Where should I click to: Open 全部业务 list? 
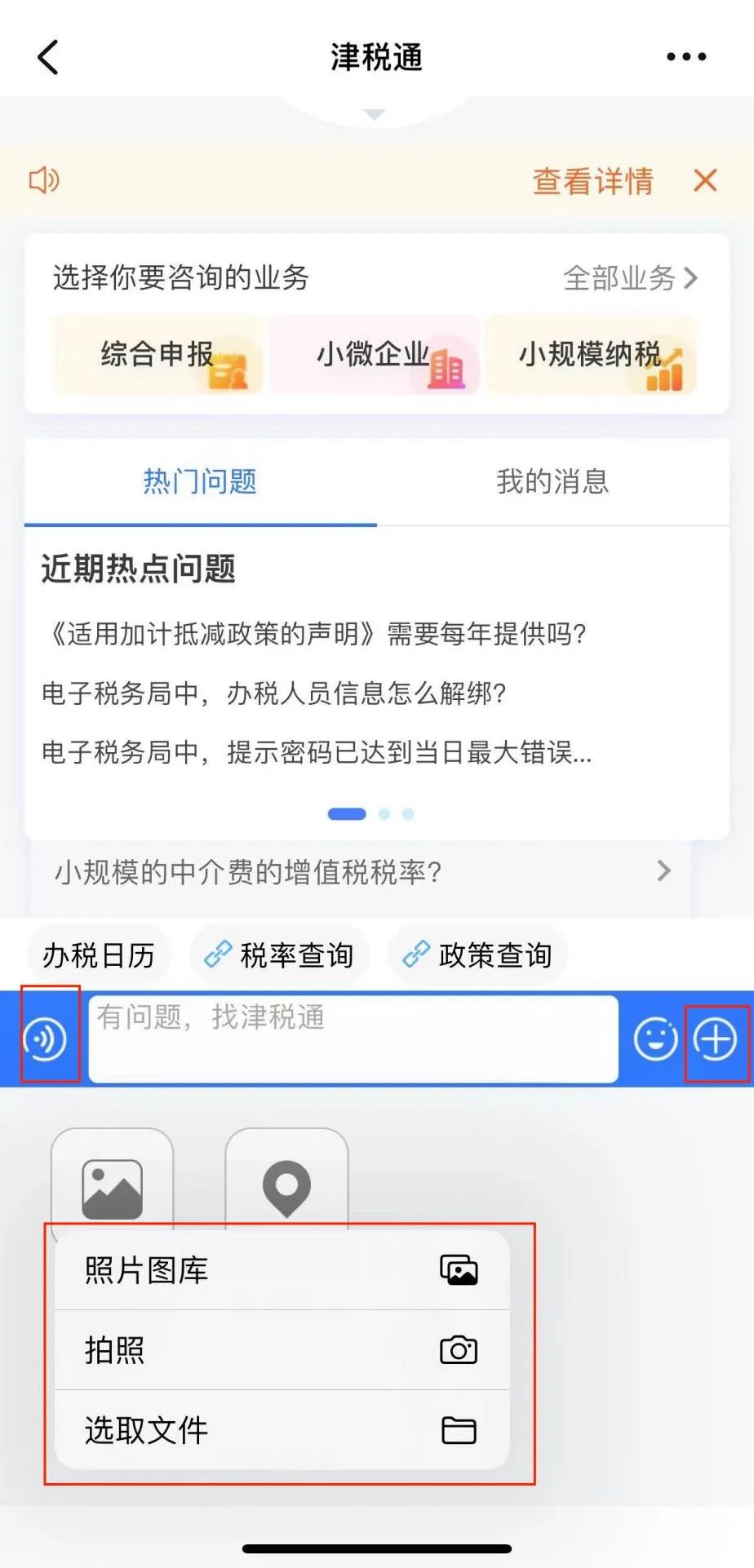coord(631,278)
